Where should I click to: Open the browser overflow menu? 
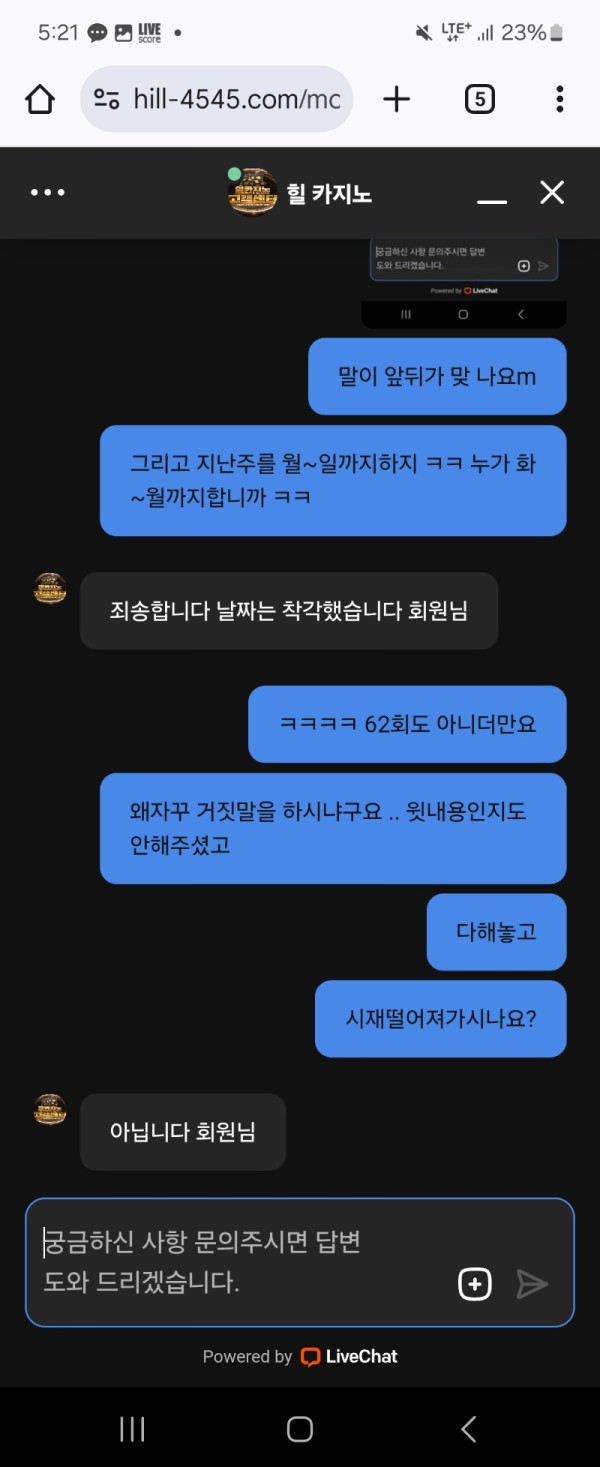coord(560,99)
